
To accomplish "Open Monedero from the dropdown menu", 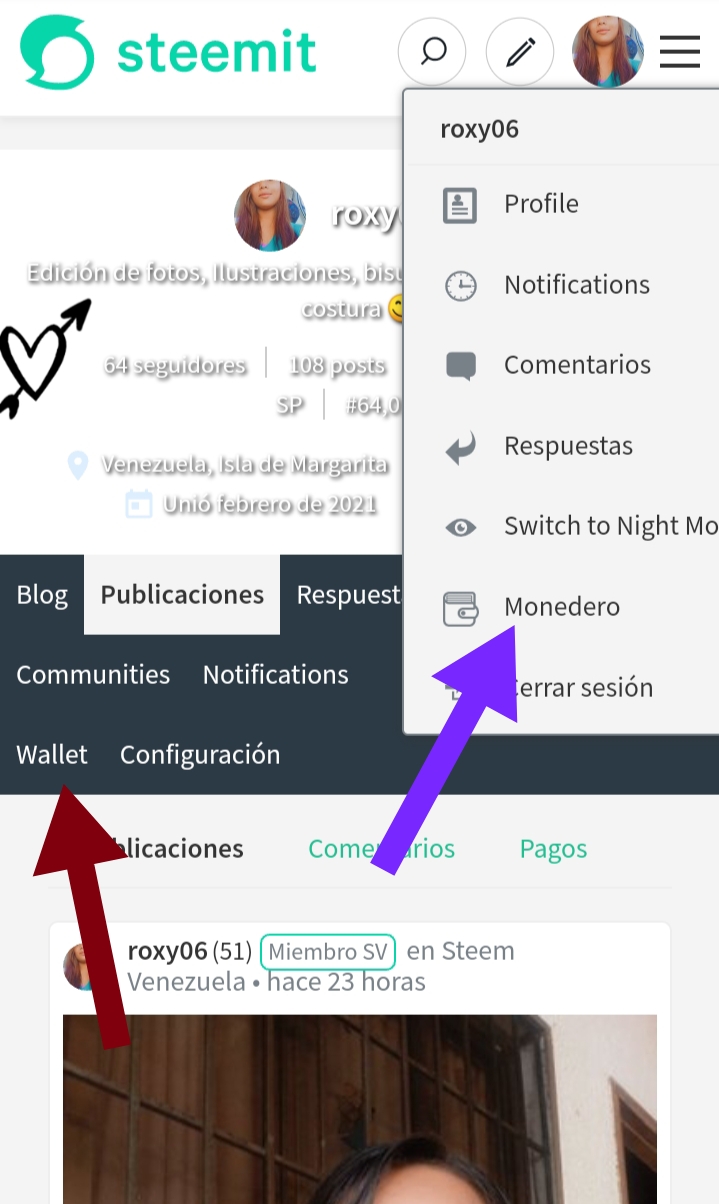I will [x=561, y=607].
